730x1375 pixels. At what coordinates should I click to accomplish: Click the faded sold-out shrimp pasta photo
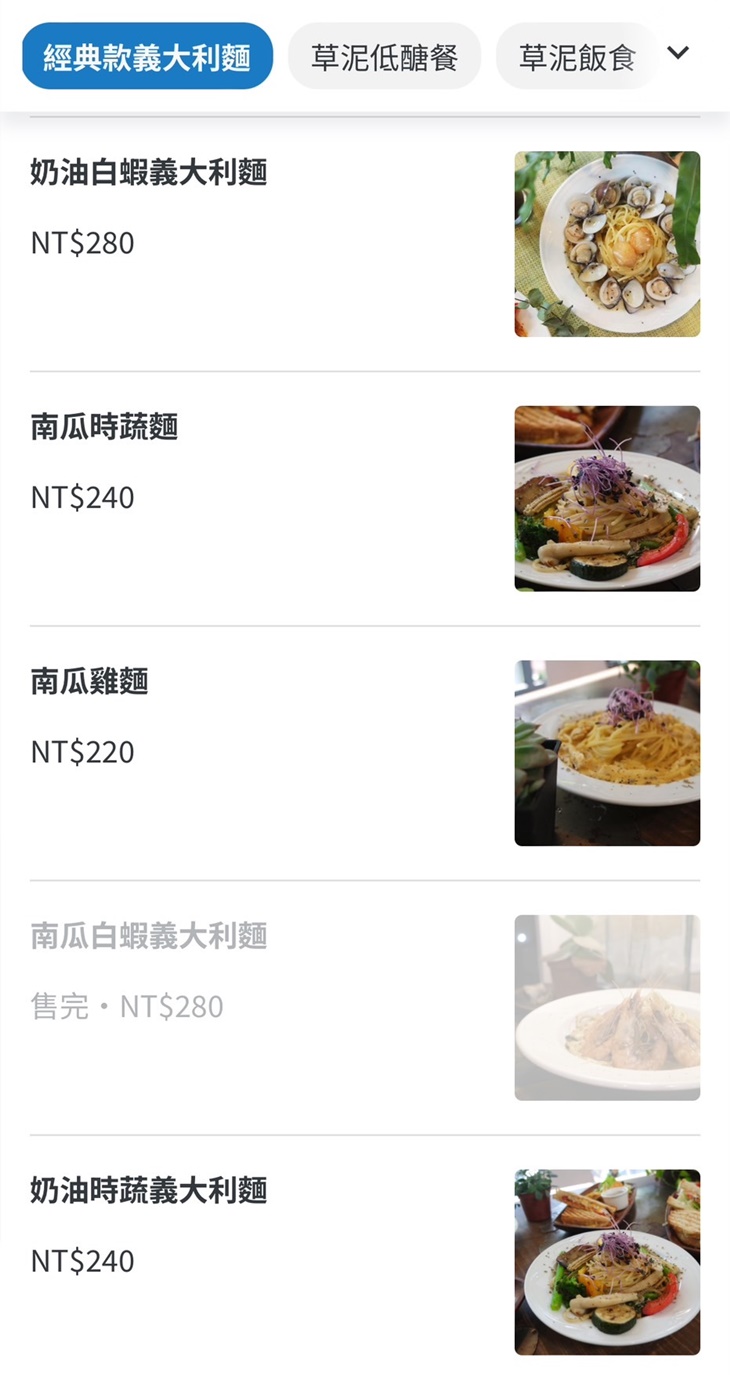tap(606, 1006)
